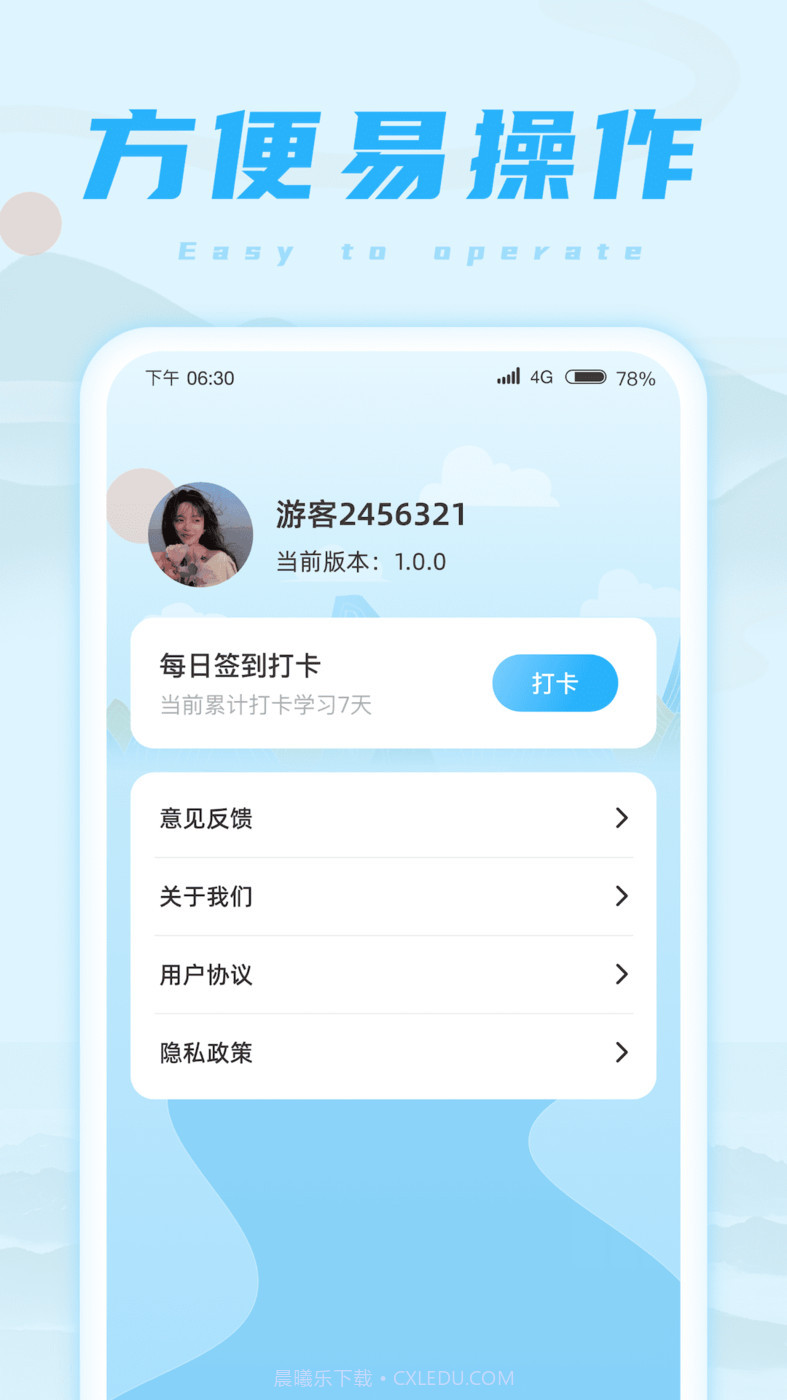Tap the cumulative 7-day check-in progress text
Image resolution: width=787 pixels, height=1400 pixels.
click(x=264, y=705)
